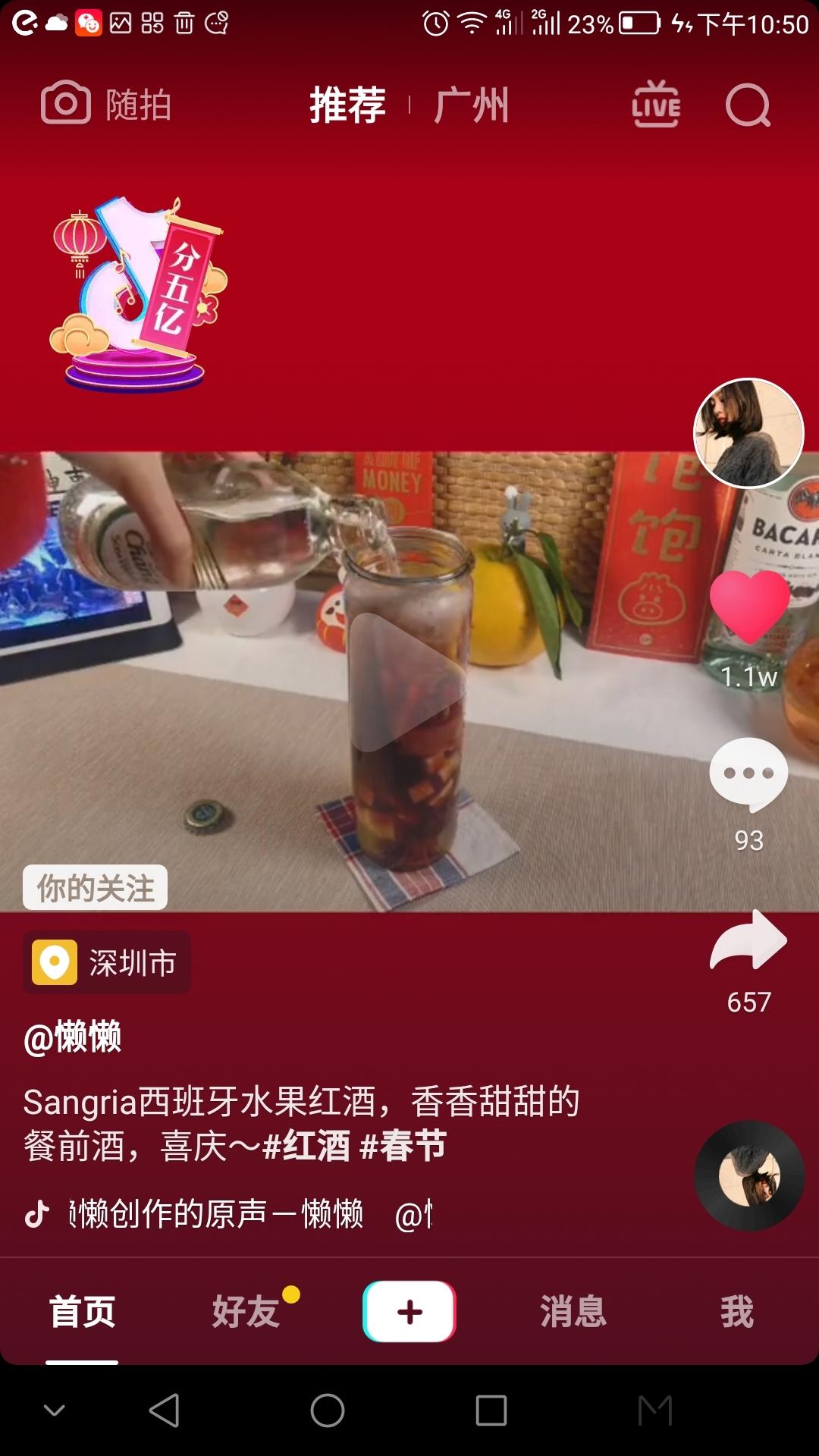Switch to the 好友 tab

(x=246, y=1311)
